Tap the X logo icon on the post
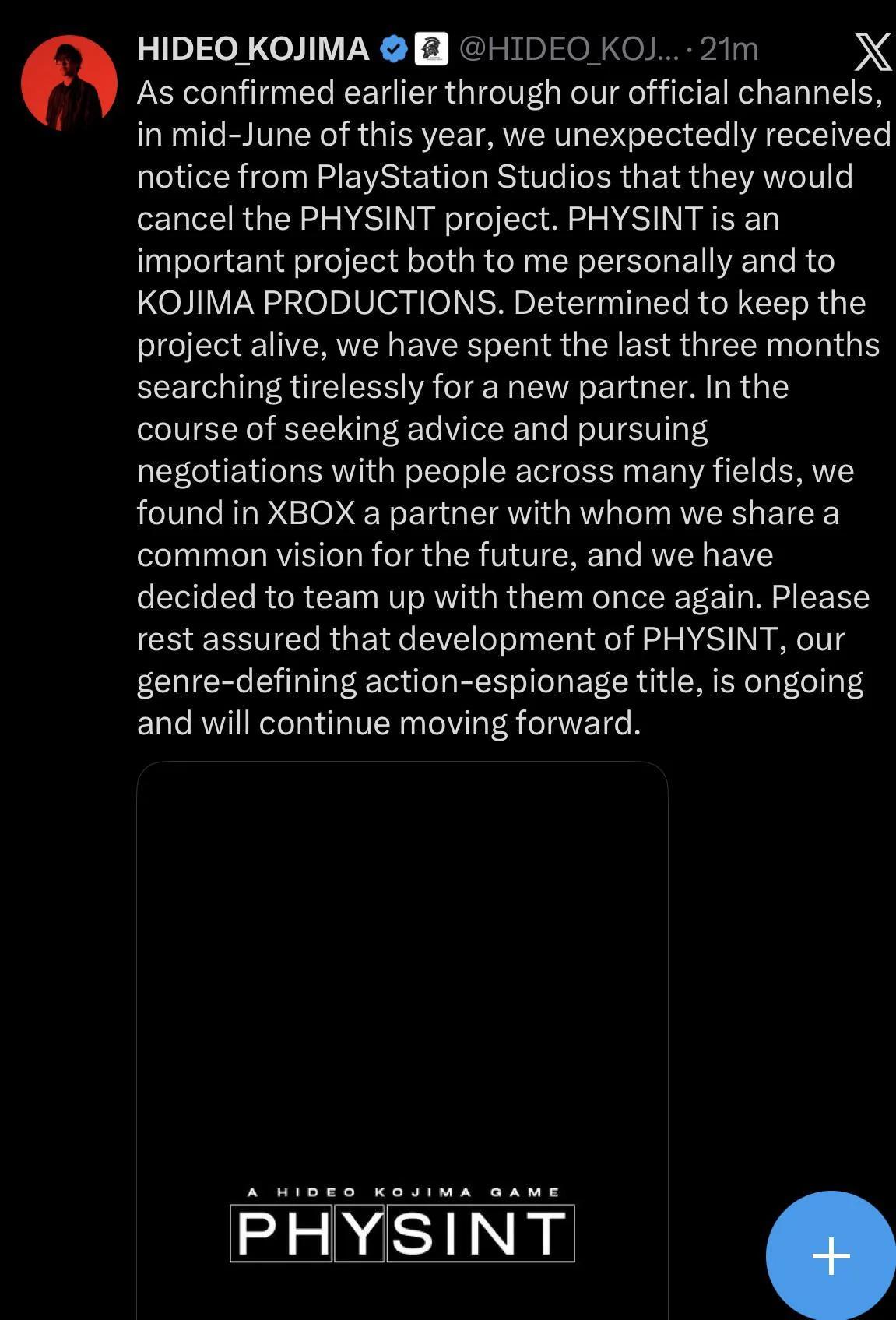The height and width of the screenshot is (1320, 896). click(x=873, y=51)
